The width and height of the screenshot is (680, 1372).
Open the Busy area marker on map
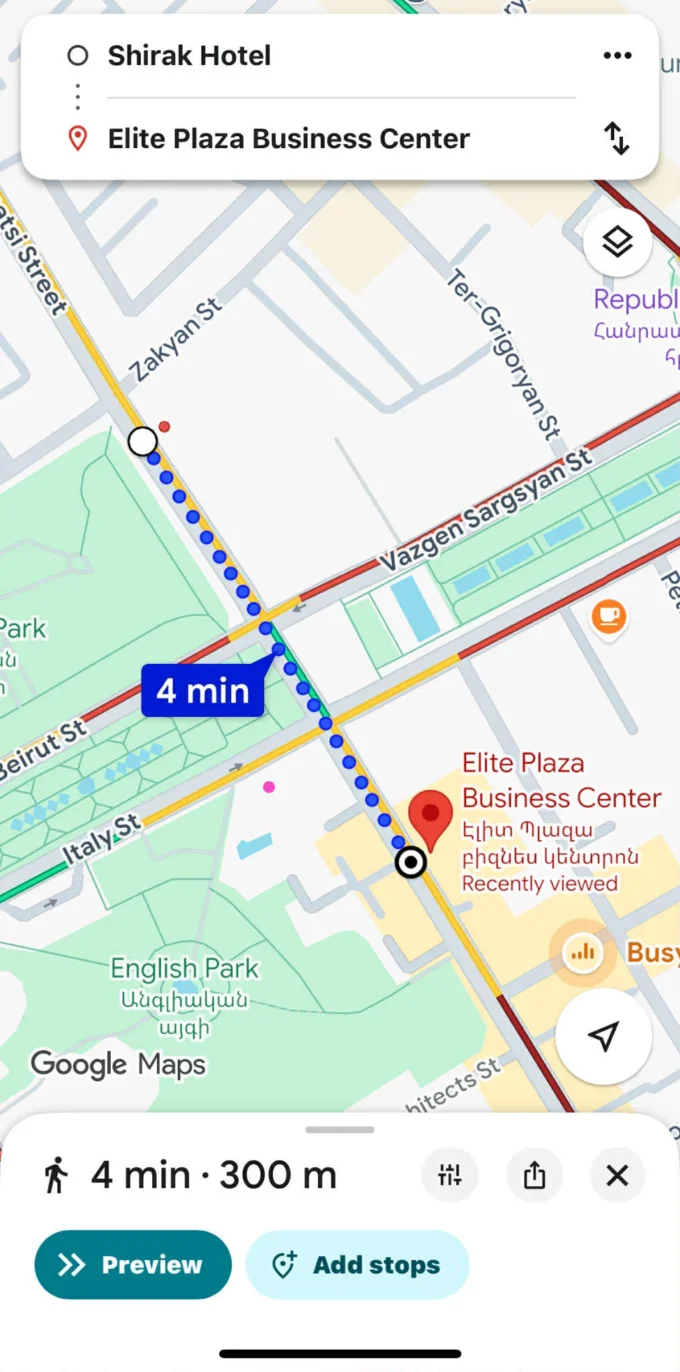coord(582,953)
